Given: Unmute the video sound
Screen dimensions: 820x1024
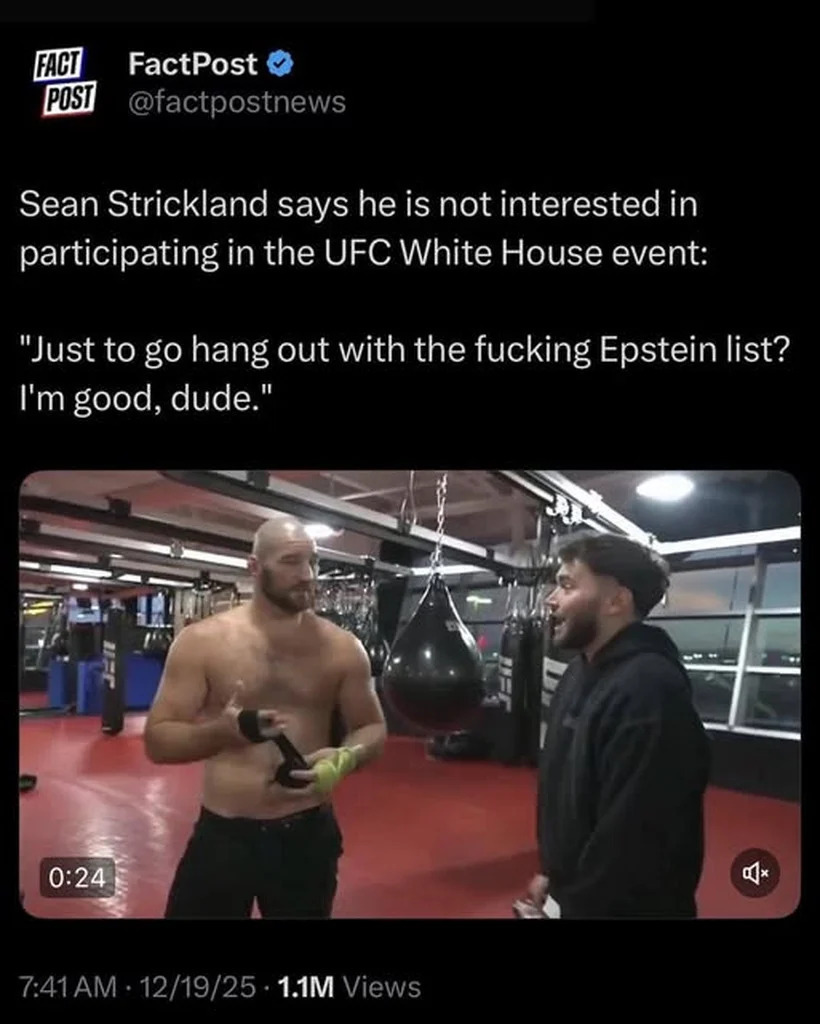Looking at the screenshot, I should pyautogui.click(x=755, y=873).
